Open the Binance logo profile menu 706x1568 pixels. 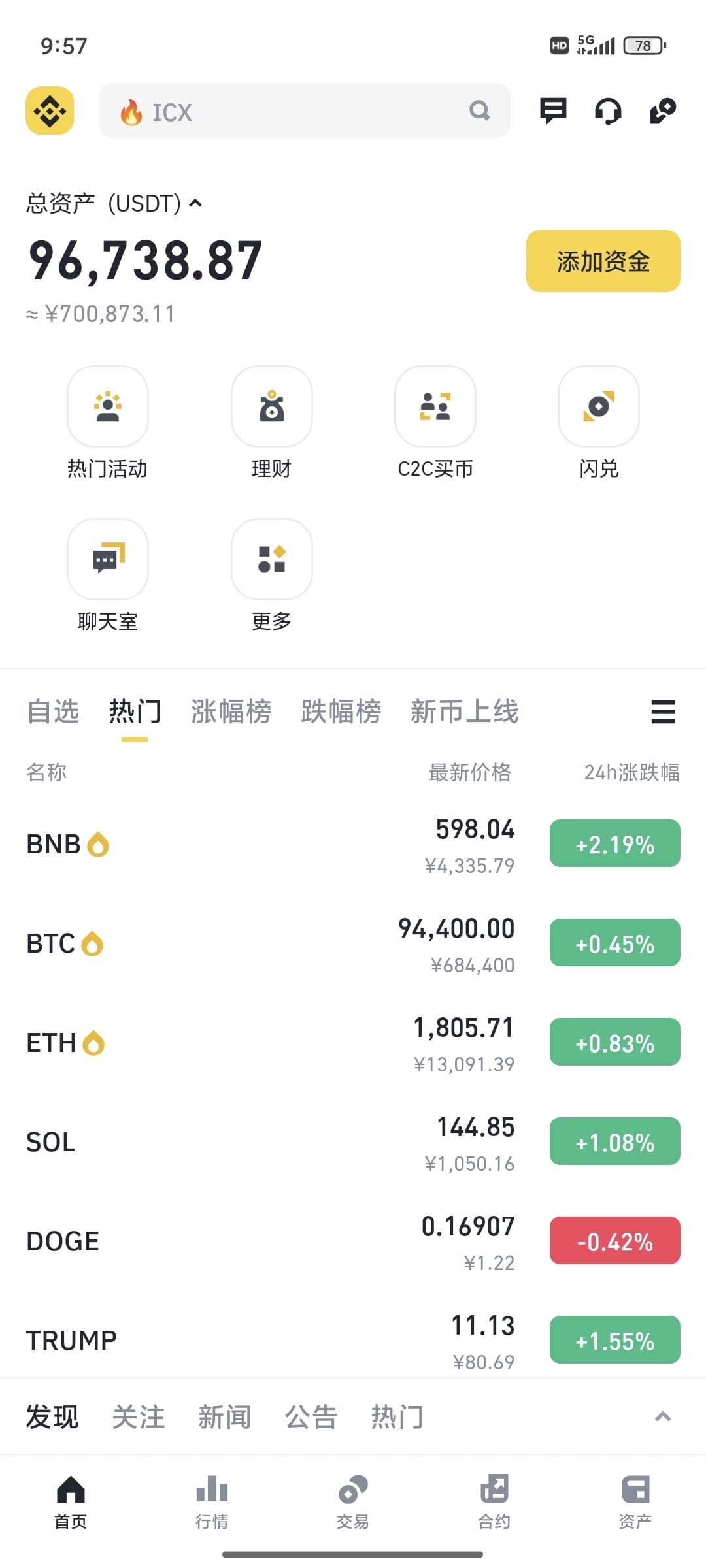tap(50, 110)
